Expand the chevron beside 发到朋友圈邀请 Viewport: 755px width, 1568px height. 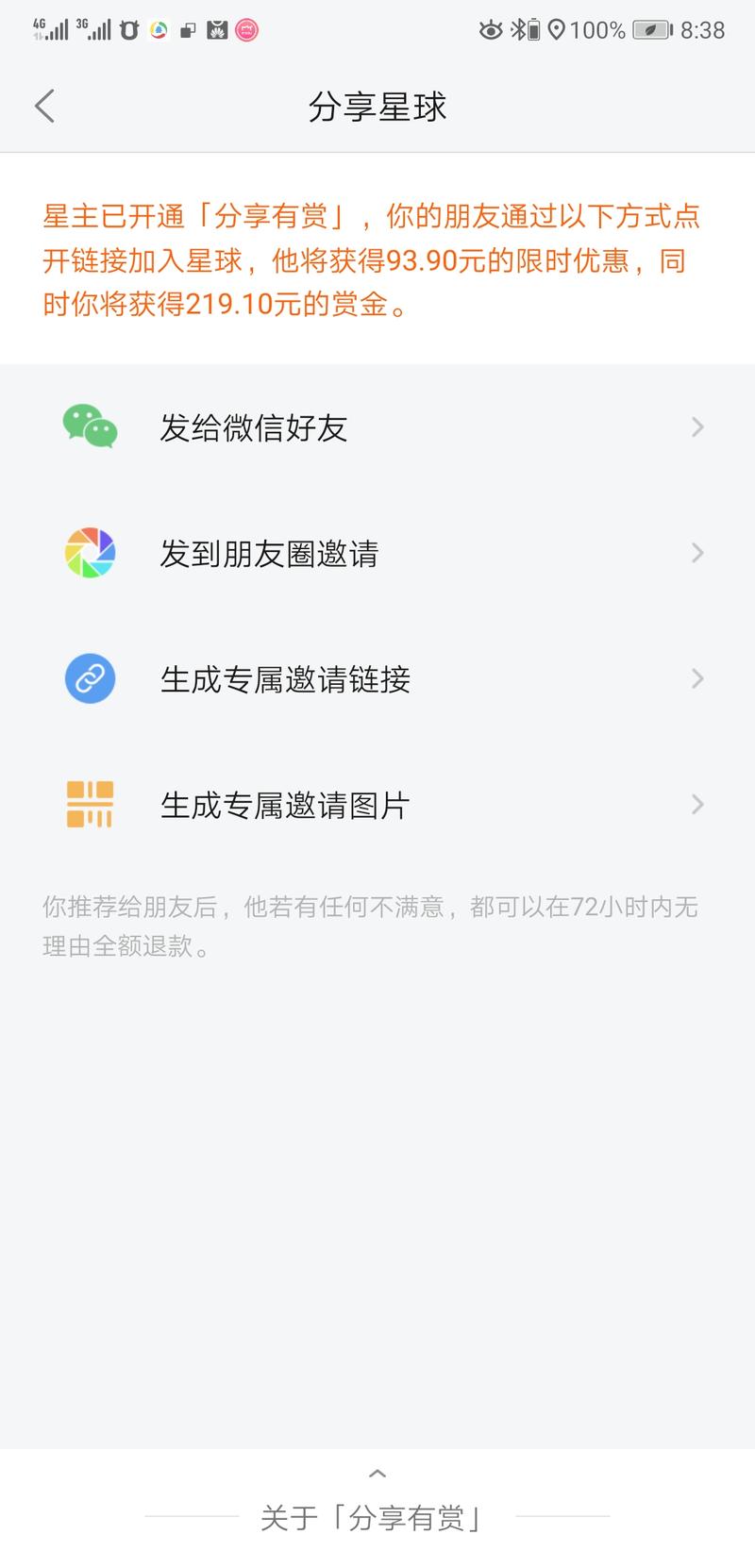click(x=696, y=553)
